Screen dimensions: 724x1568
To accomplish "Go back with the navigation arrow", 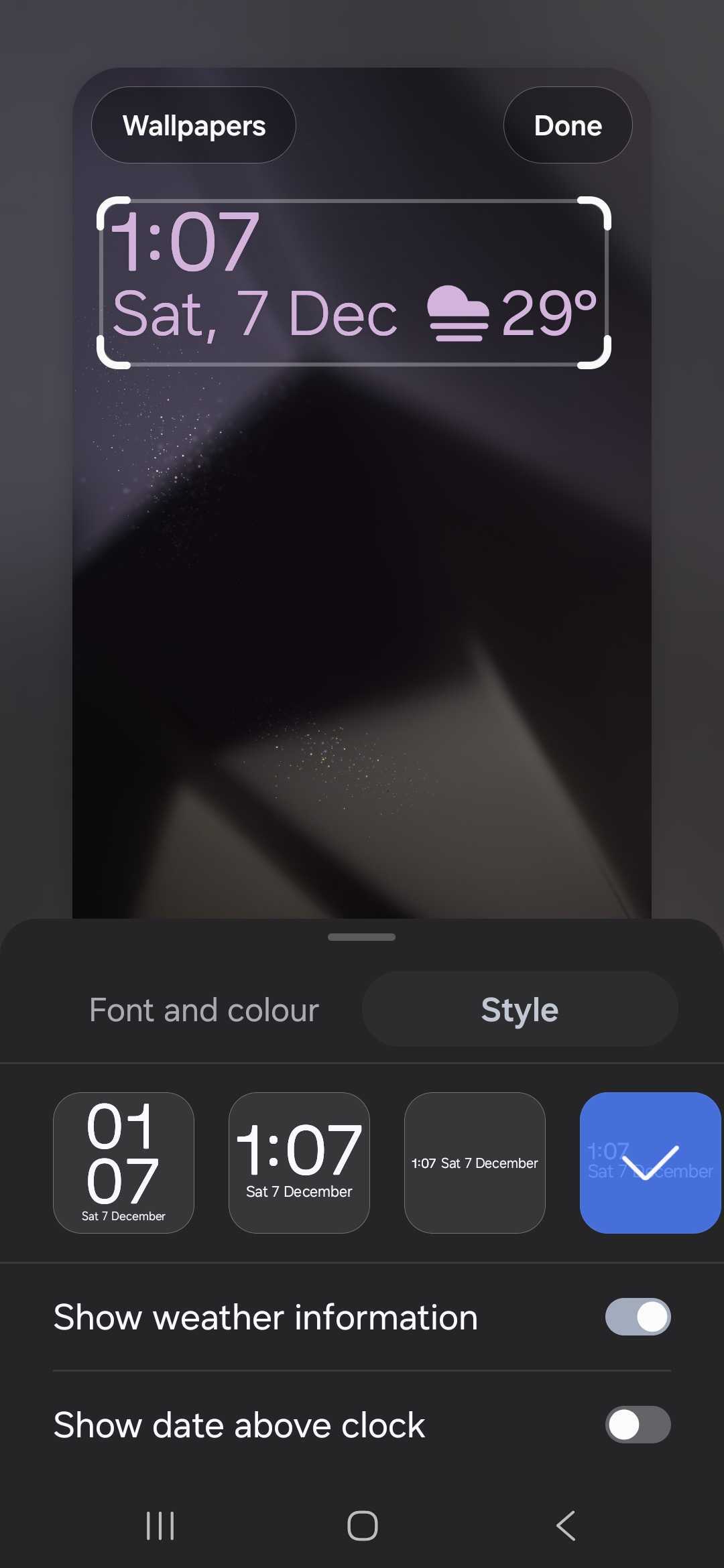I will [565, 1526].
